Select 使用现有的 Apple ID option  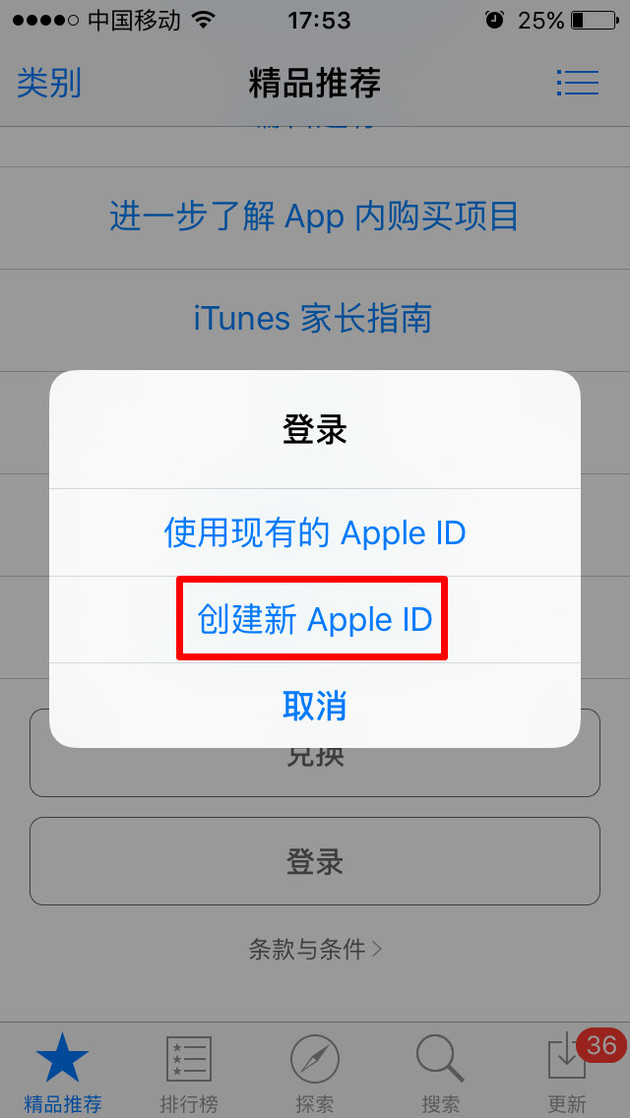(x=314, y=533)
